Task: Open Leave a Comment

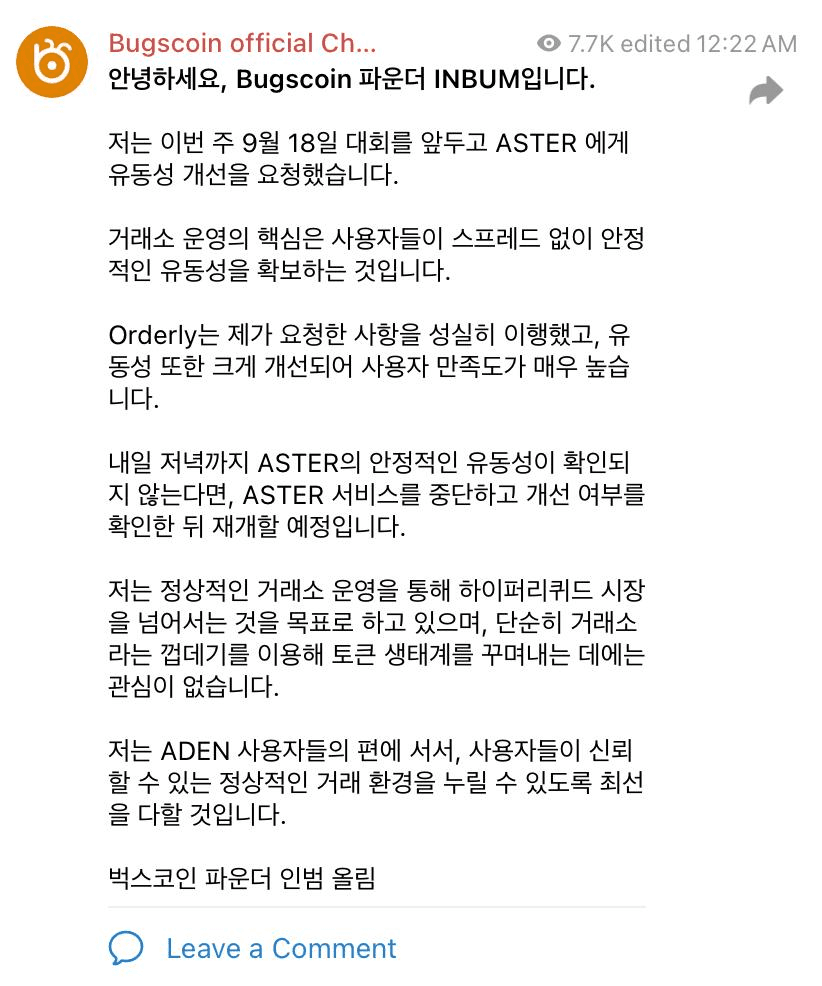Action: coord(281,948)
